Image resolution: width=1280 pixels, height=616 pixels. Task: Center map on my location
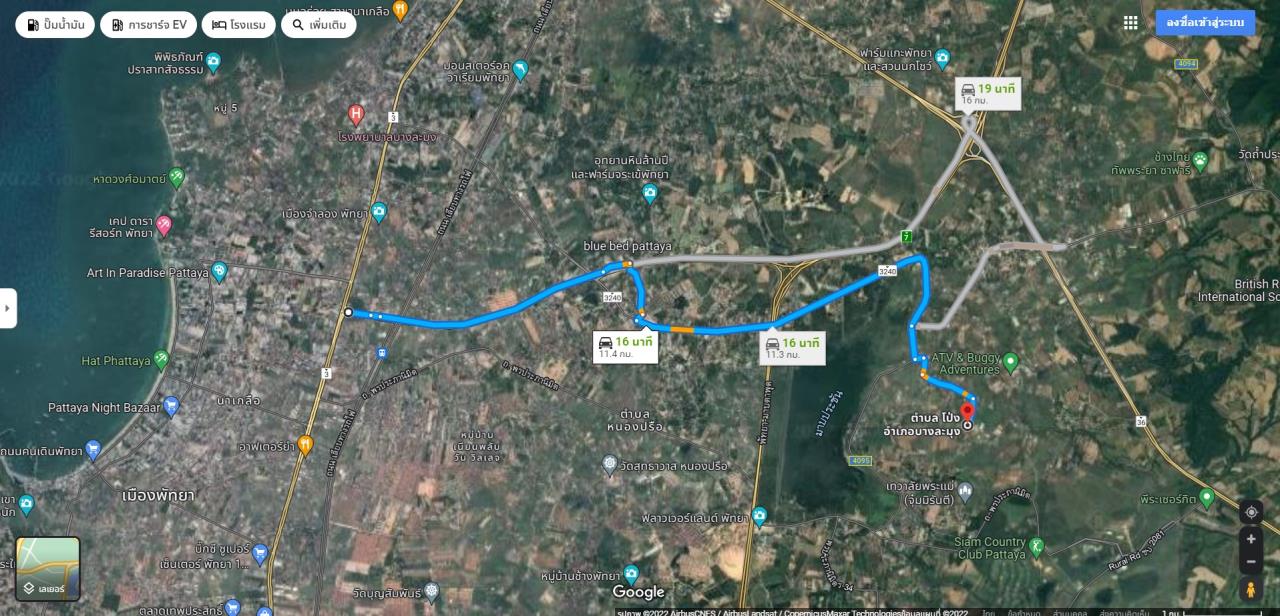coord(1250,512)
